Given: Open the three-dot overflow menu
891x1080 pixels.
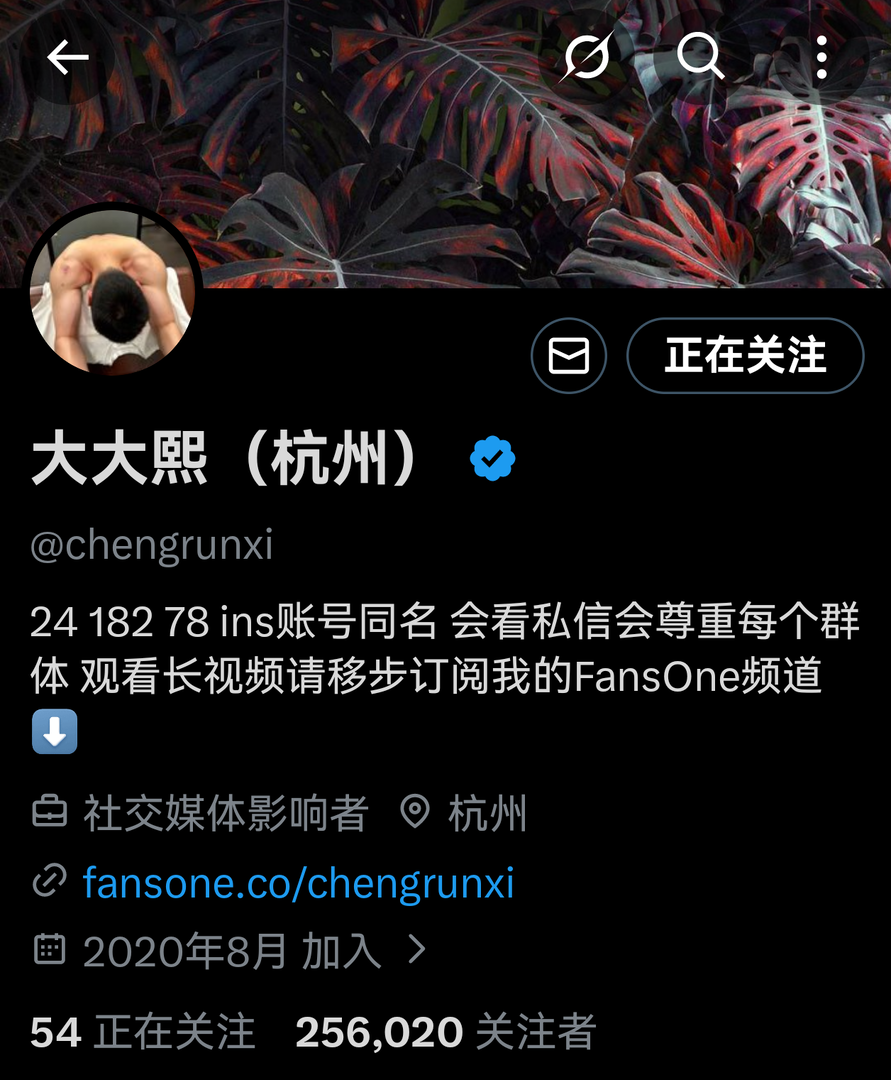Looking at the screenshot, I should coord(821,57).
